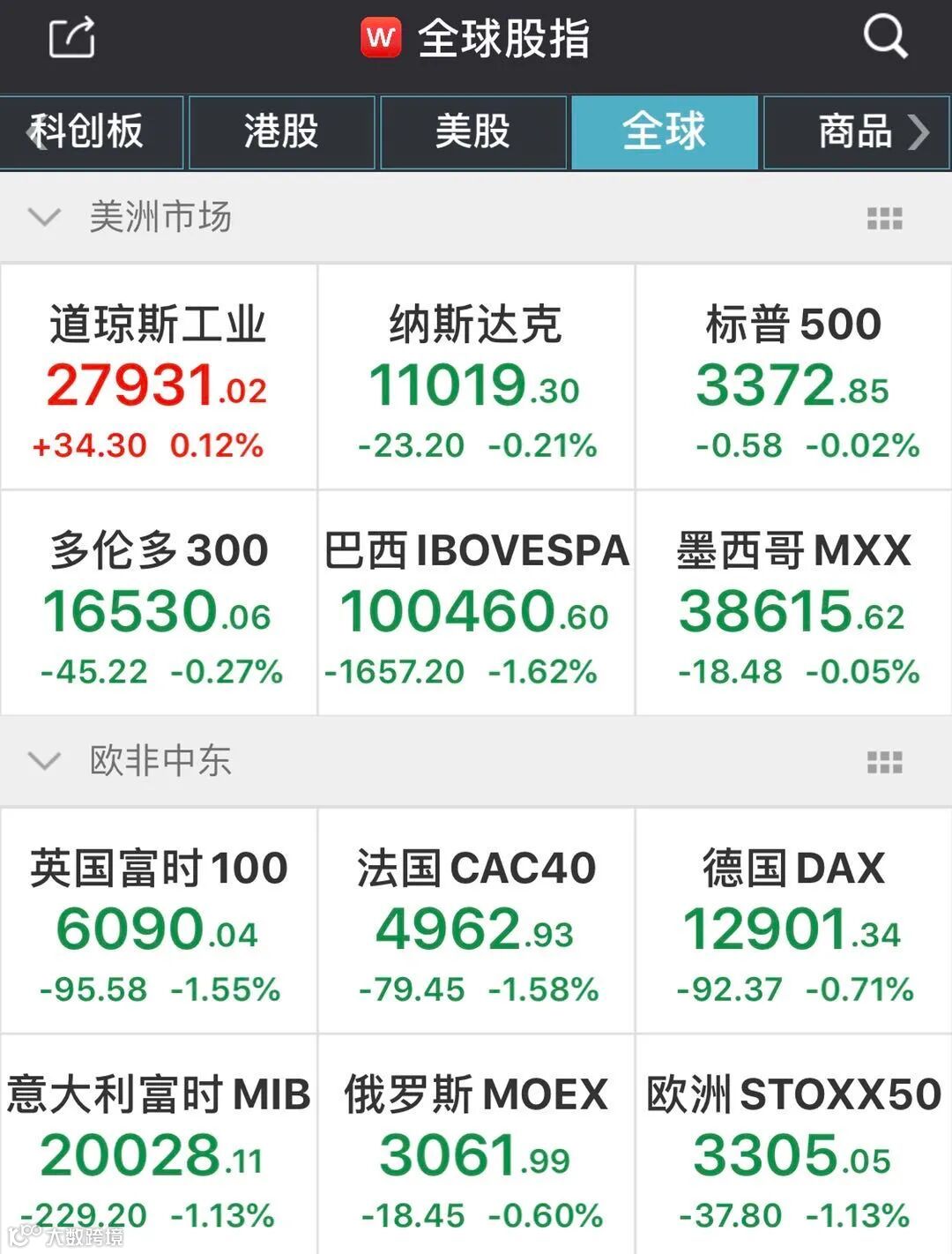The height and width of the screenshot is (1254, 952).
Task: Toggle grid view for 欧非中东
Action: point(884,763)
